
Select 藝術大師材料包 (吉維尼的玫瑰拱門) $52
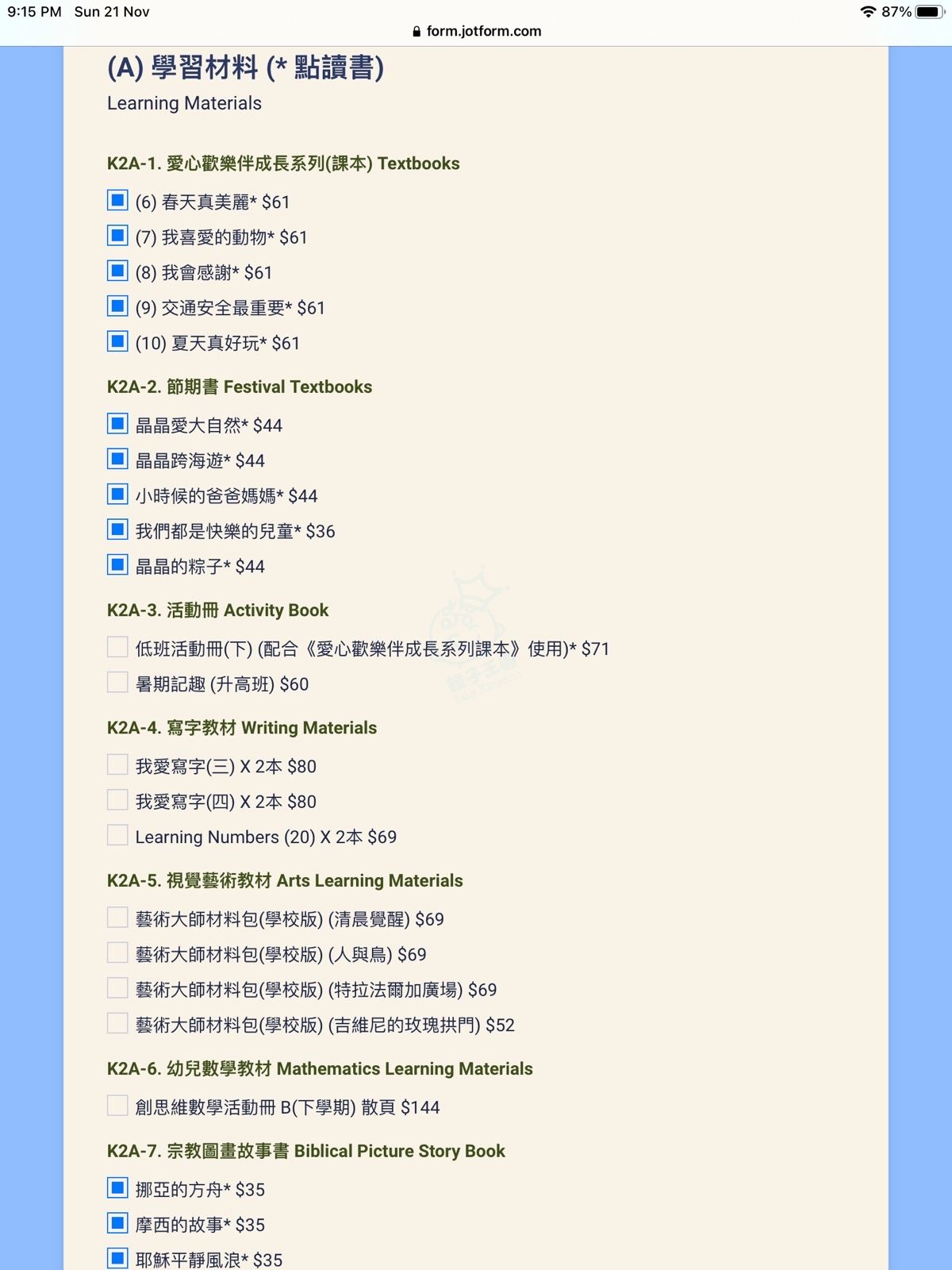pyautogui.click(x=117, y=1024)
